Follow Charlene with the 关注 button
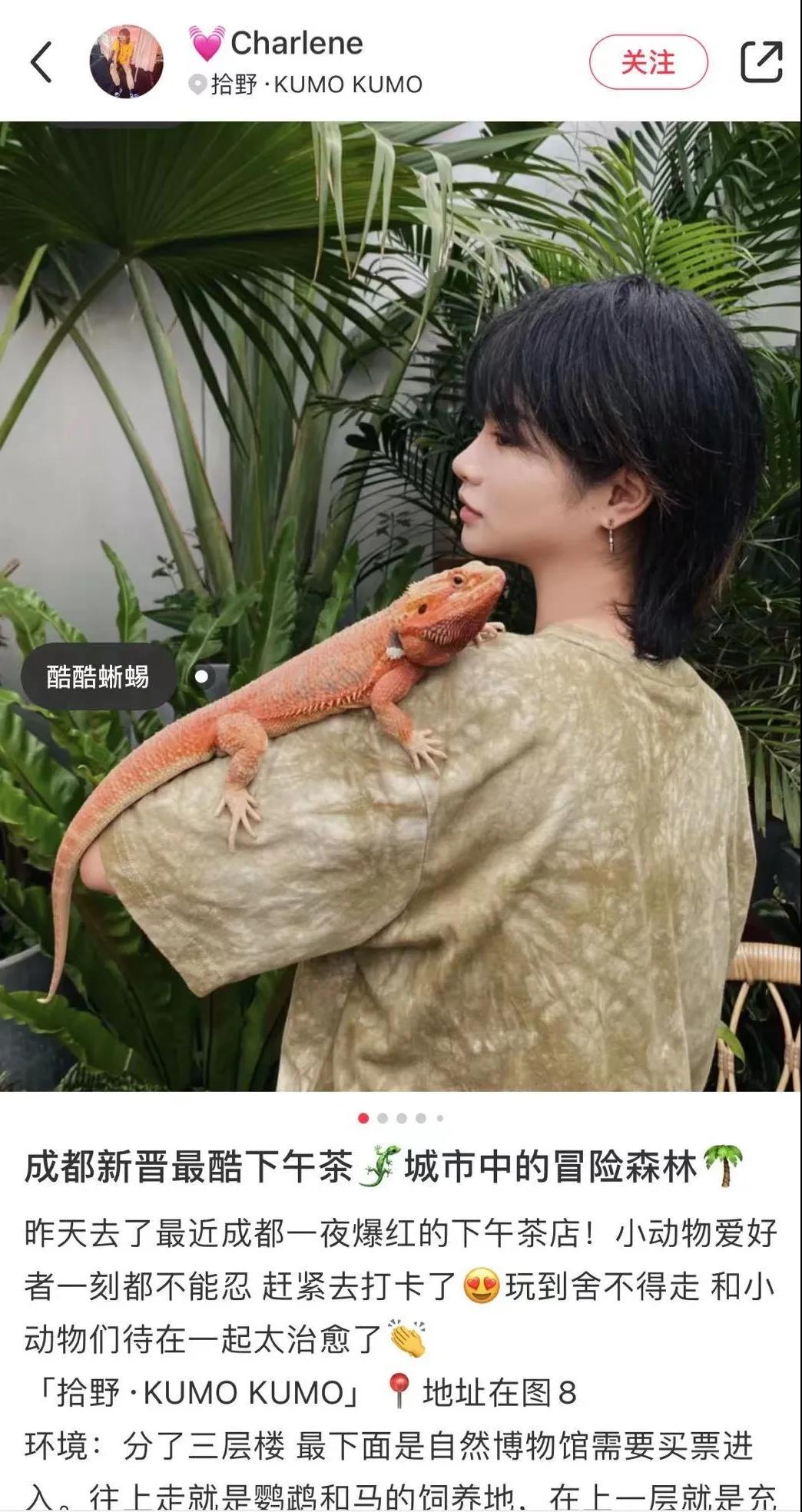The image size is (802, 1512). tap(648, 62)
